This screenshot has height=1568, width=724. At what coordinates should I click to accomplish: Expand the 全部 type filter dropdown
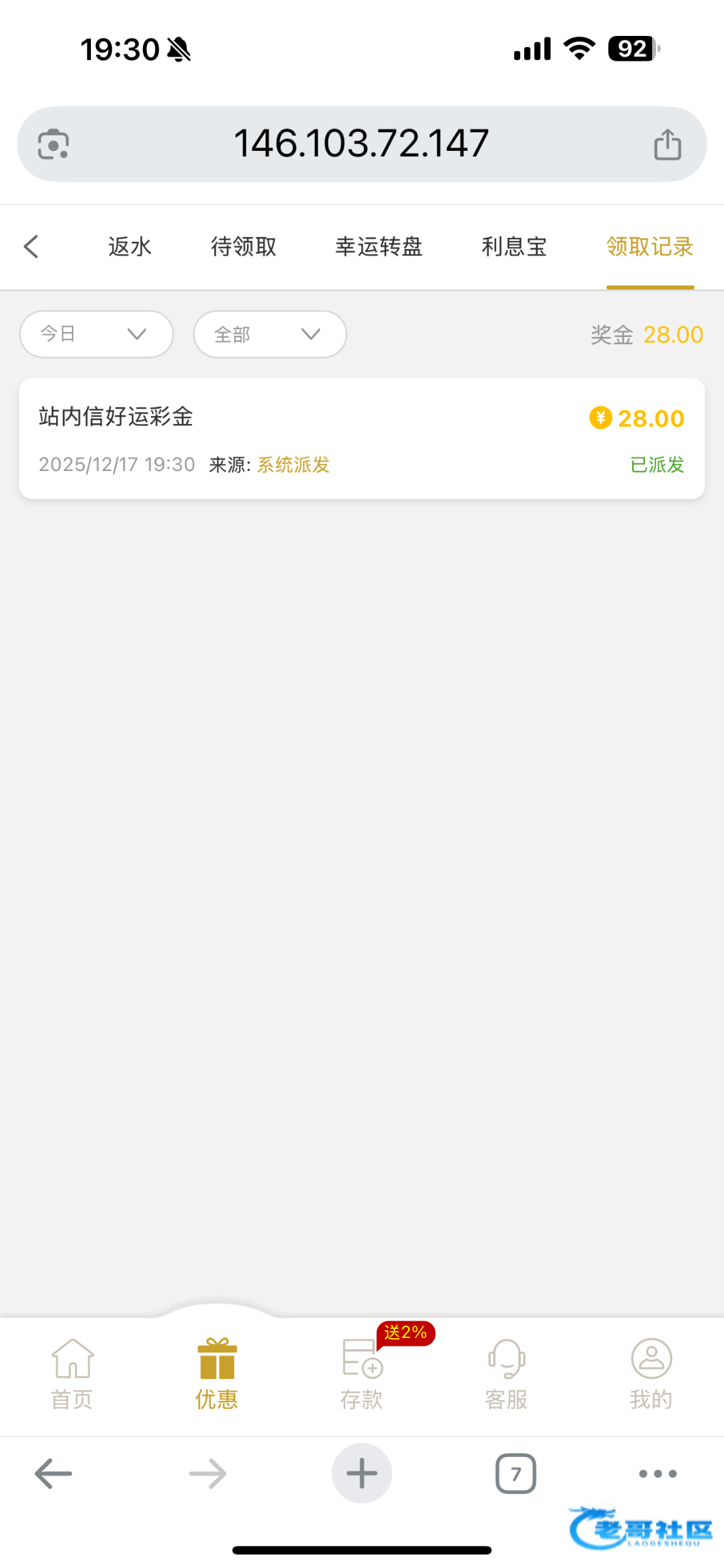270,334
